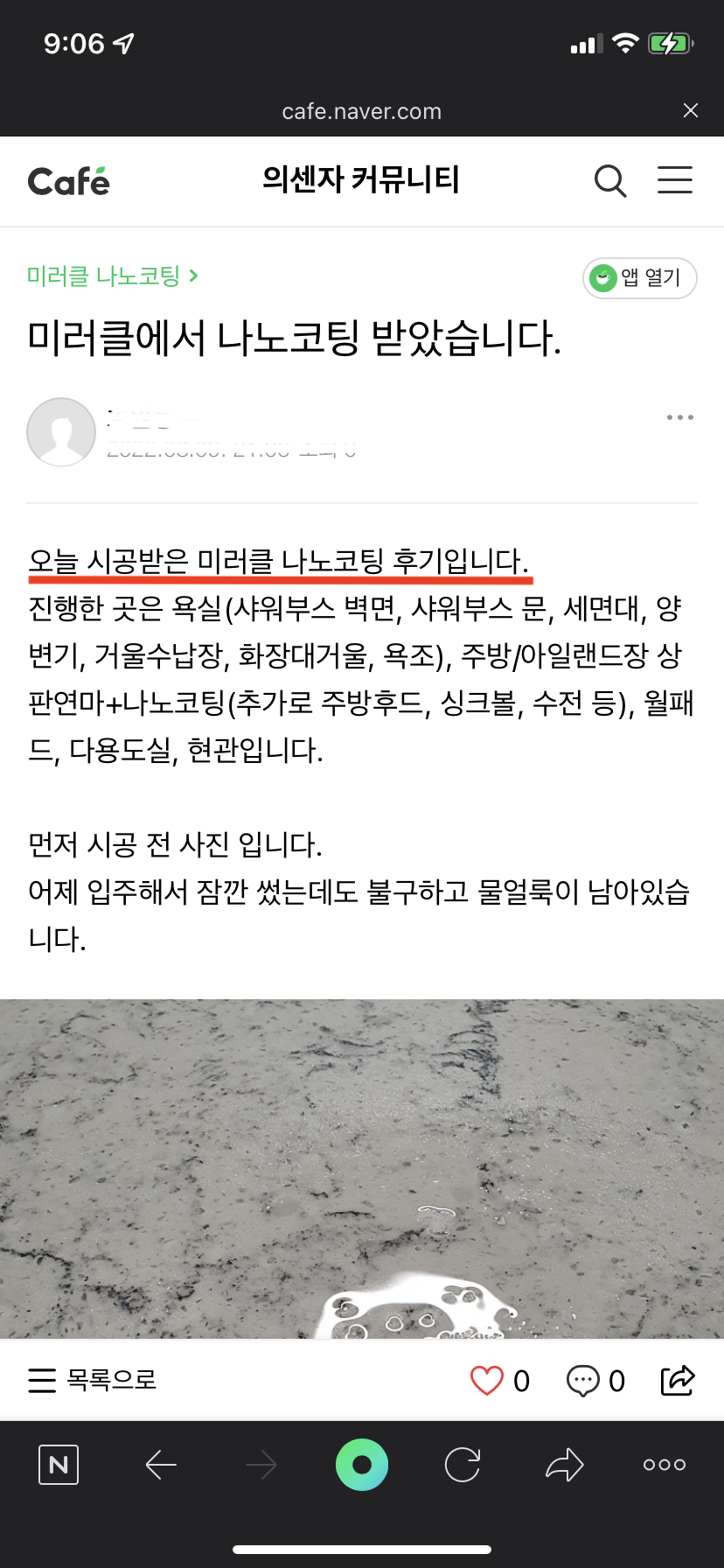Close the in-app browser with X
Screen dimensions: 724x1568
pos(690,110)
